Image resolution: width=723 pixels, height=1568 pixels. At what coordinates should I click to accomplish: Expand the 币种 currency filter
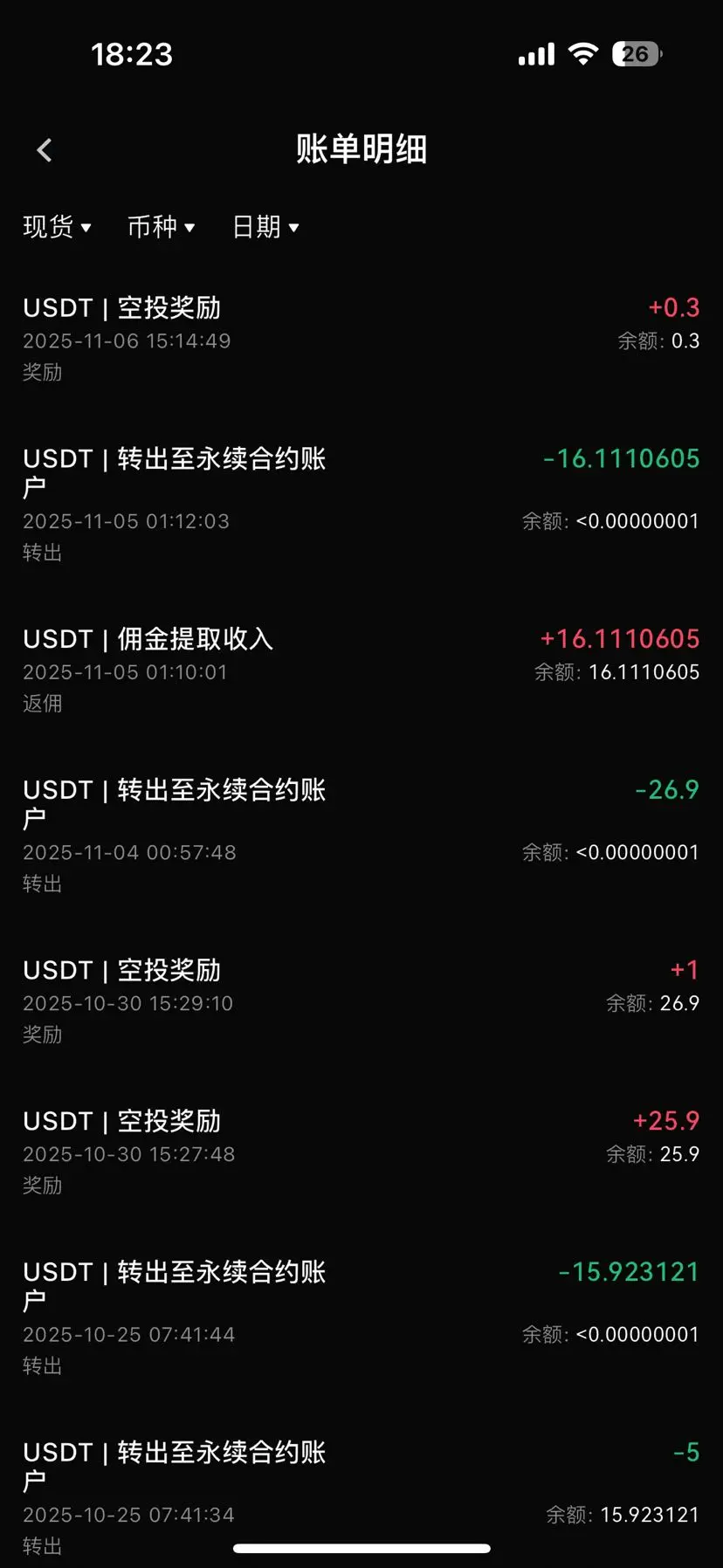(x=161, y=227)
